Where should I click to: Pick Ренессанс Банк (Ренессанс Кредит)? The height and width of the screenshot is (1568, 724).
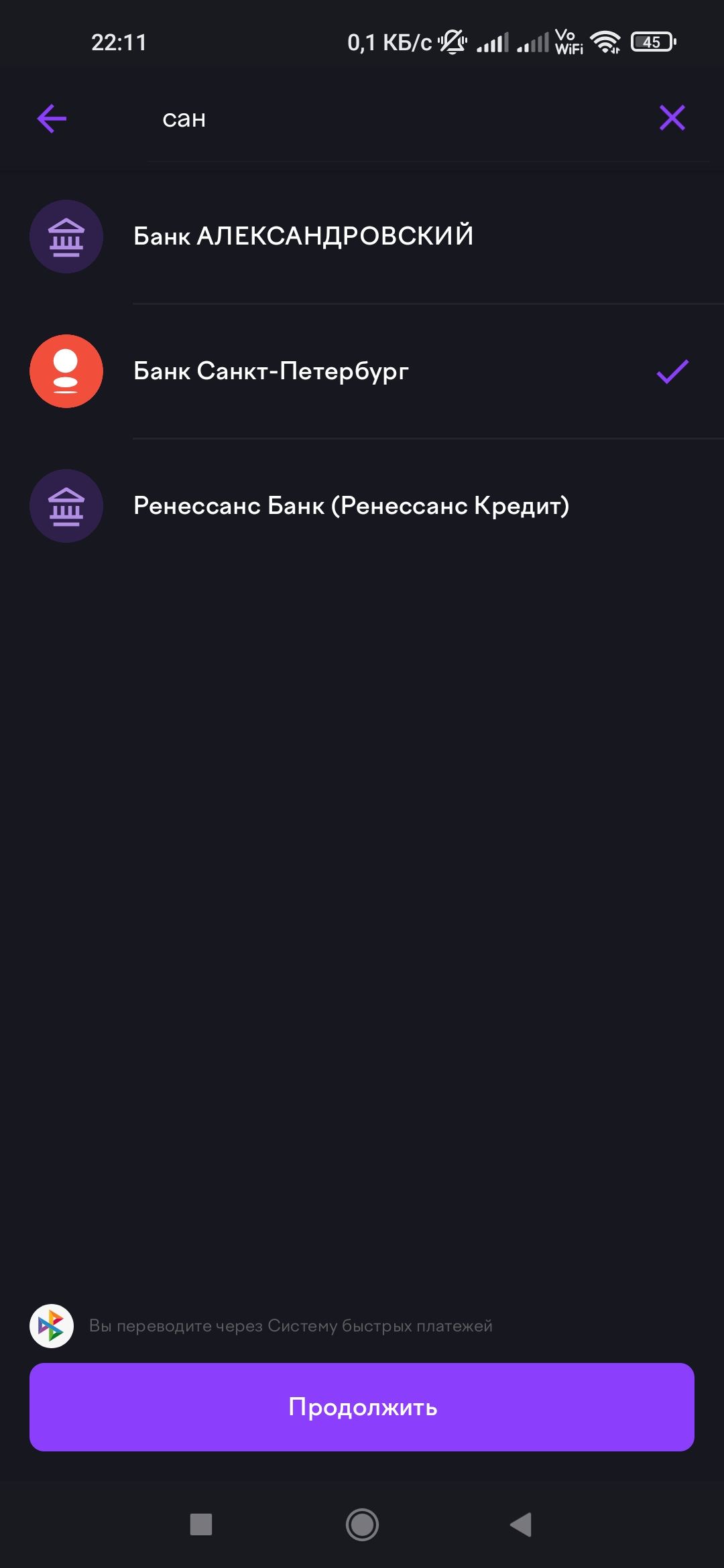[351, 506]
